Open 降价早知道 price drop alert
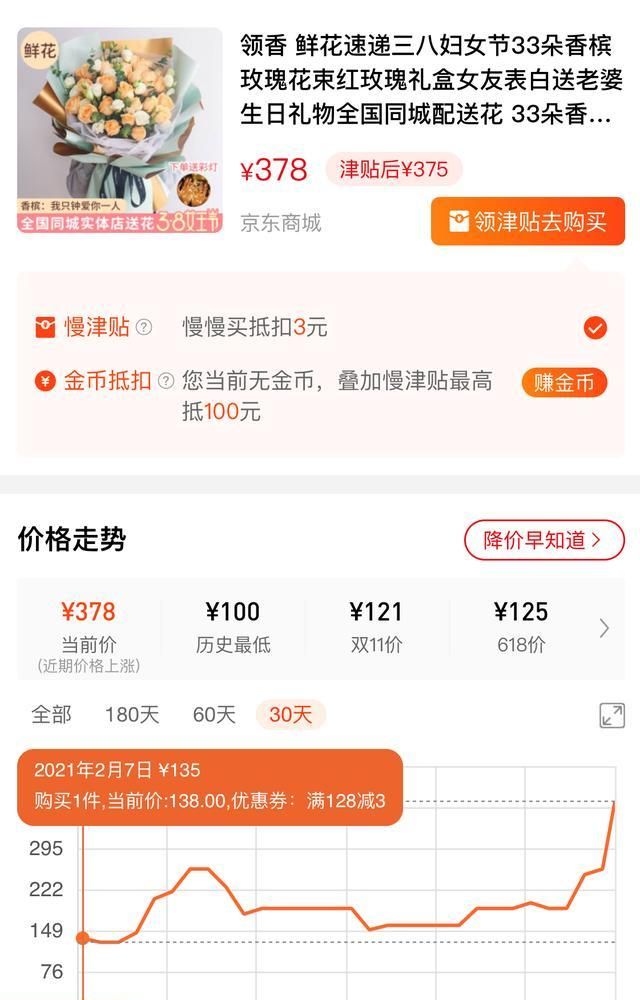The width and height of the screenshot is (640, 1000). (x=544, y=540)
